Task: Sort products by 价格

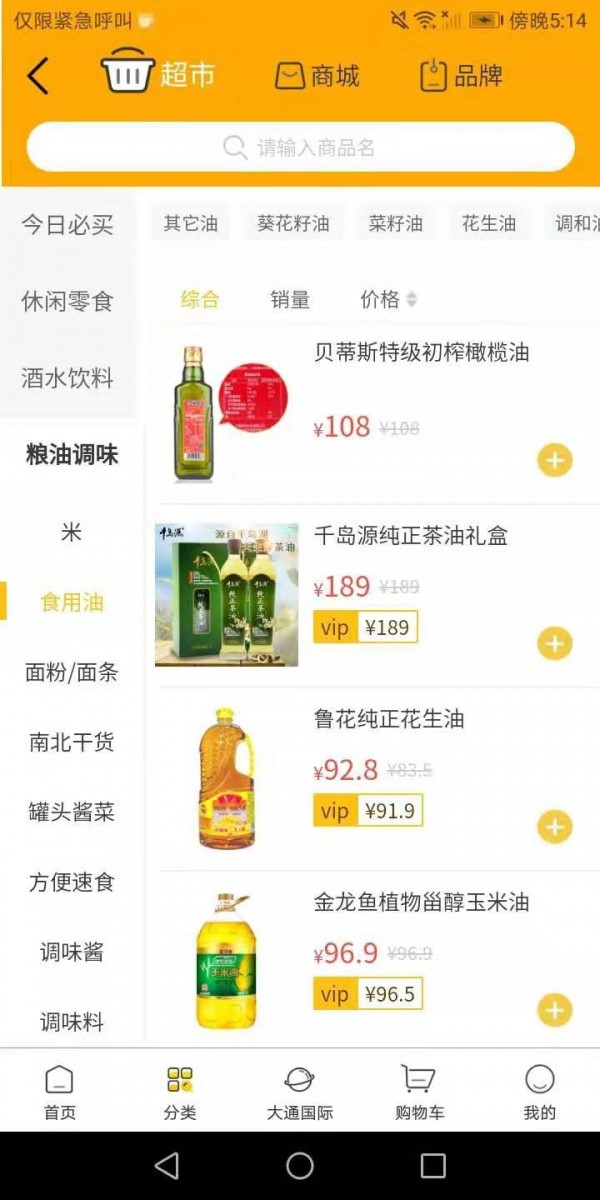Action: click(388, 299)
